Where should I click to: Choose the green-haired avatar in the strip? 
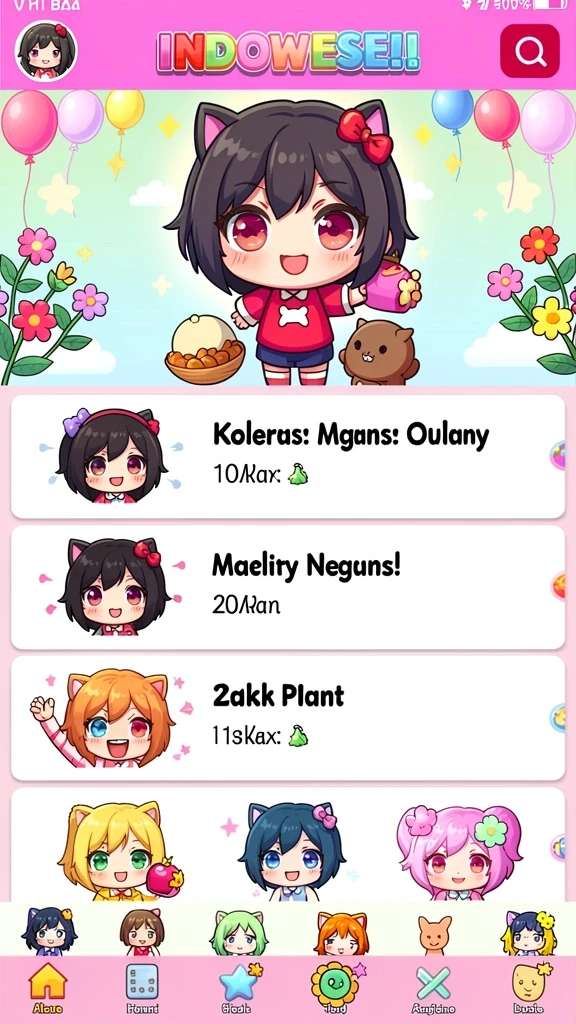[x=238, y=932]
